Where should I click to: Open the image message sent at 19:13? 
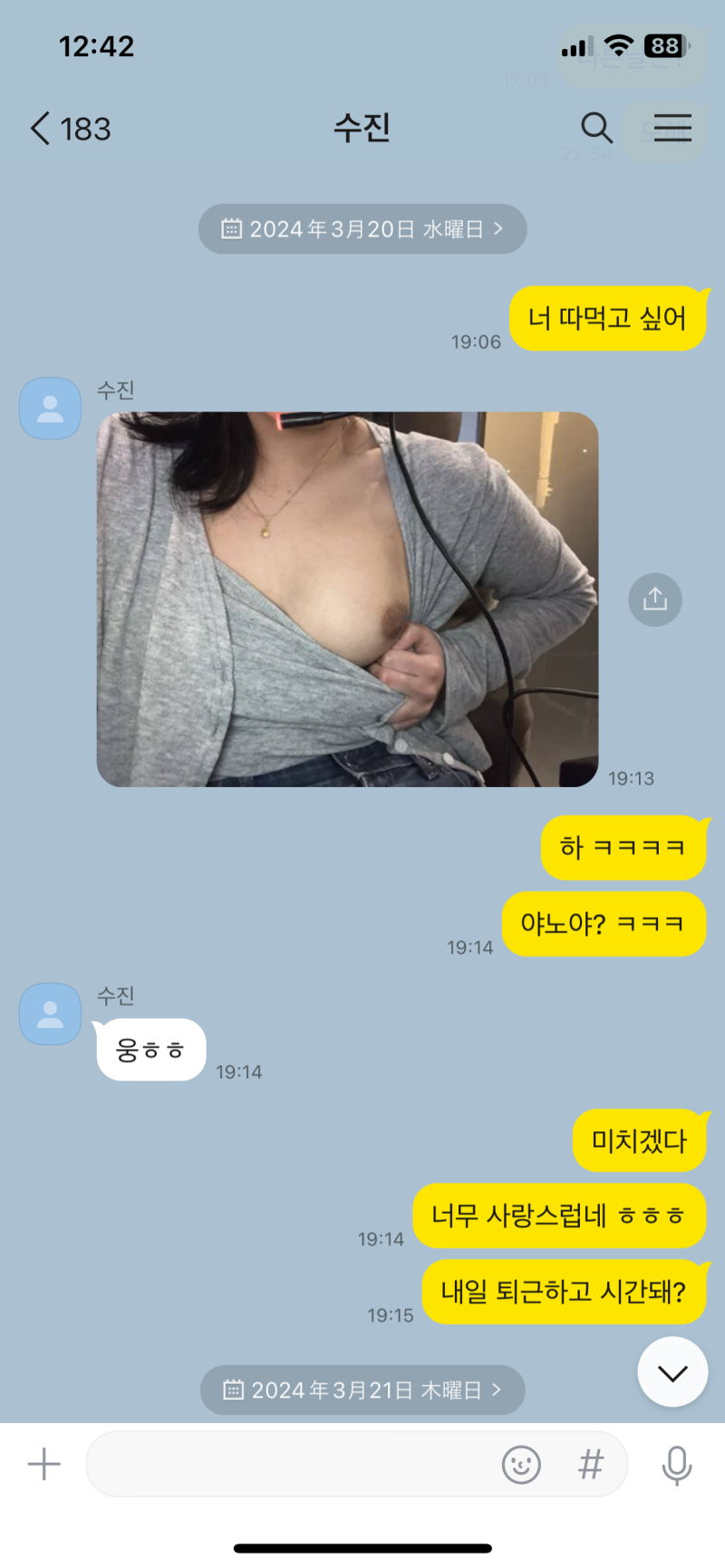pyautogui.click(x=347, y=599)
